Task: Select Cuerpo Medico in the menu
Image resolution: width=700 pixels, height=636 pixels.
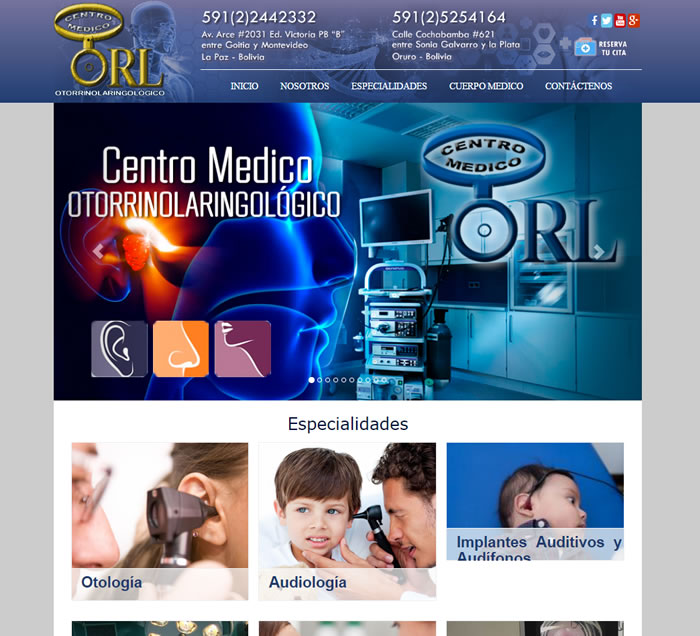Action: click(486, 86)
